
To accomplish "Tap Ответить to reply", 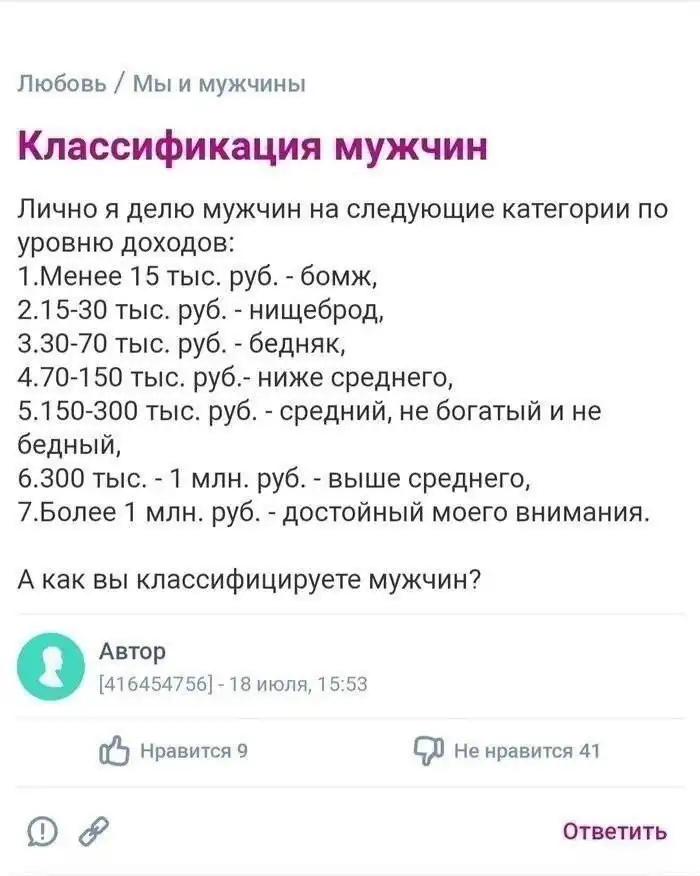I will point(613,832).
